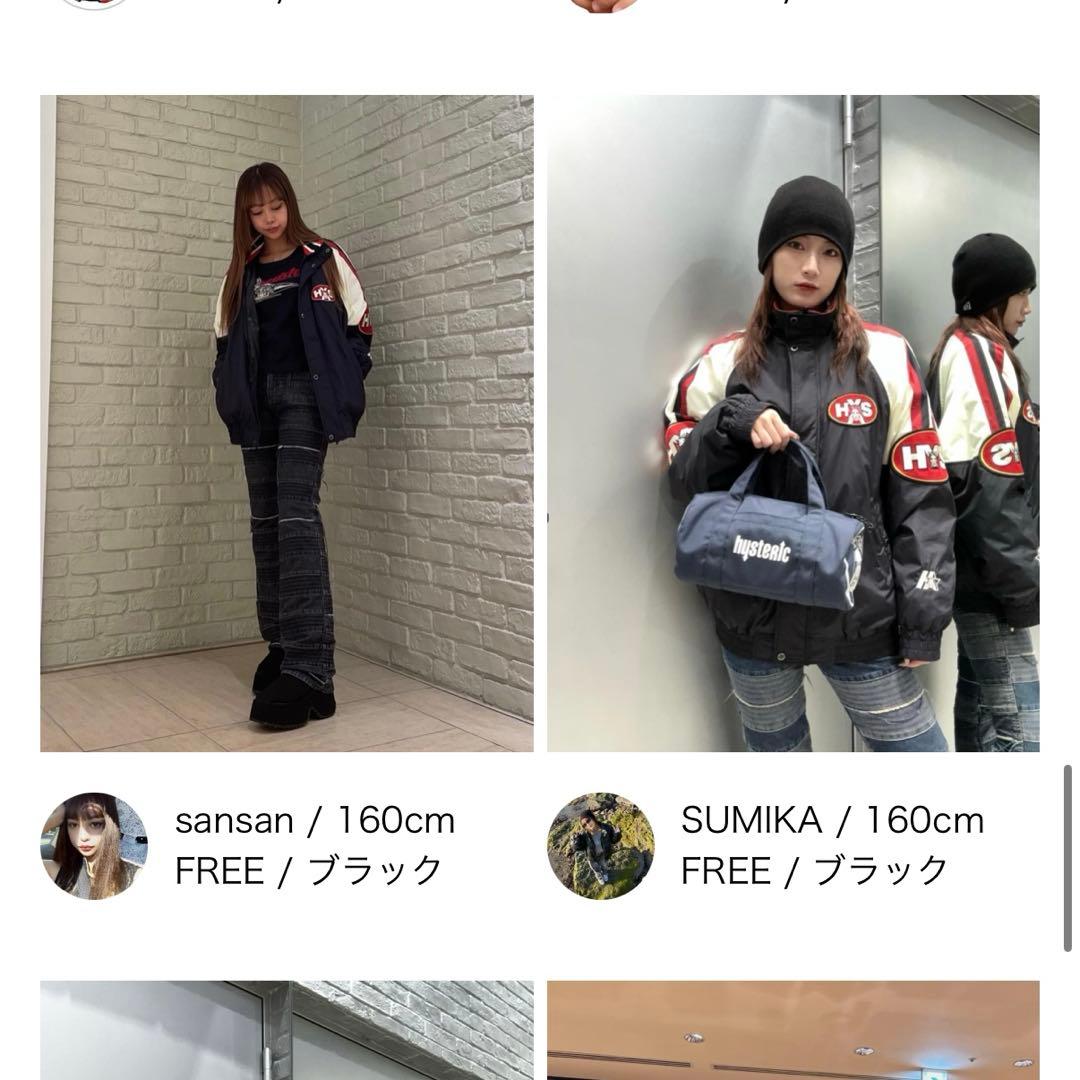Open SUMIKA's styling photo
This screenshot has width=1080, height=1080.
pyautogui.click(x=793, y=423)
